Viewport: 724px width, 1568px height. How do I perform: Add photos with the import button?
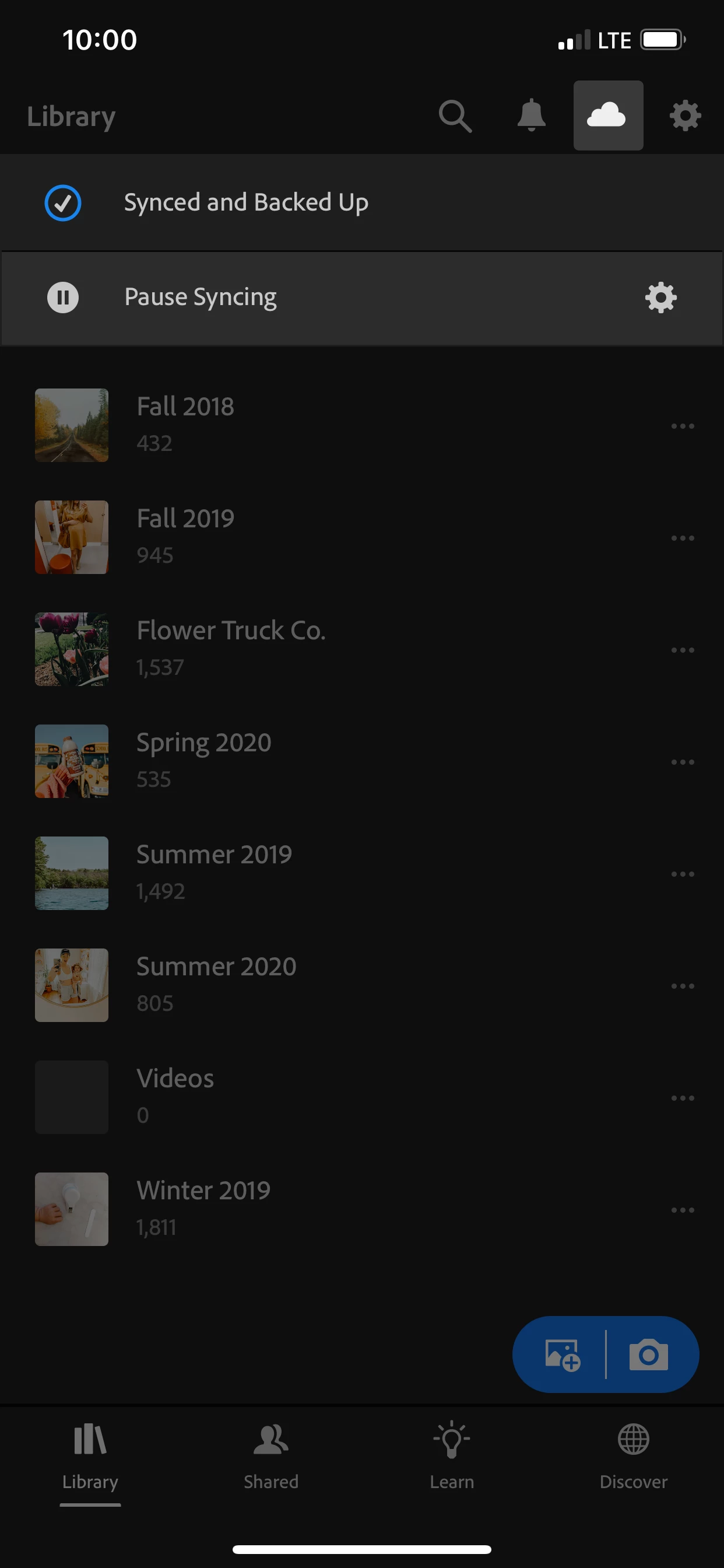coord(561,1355)
